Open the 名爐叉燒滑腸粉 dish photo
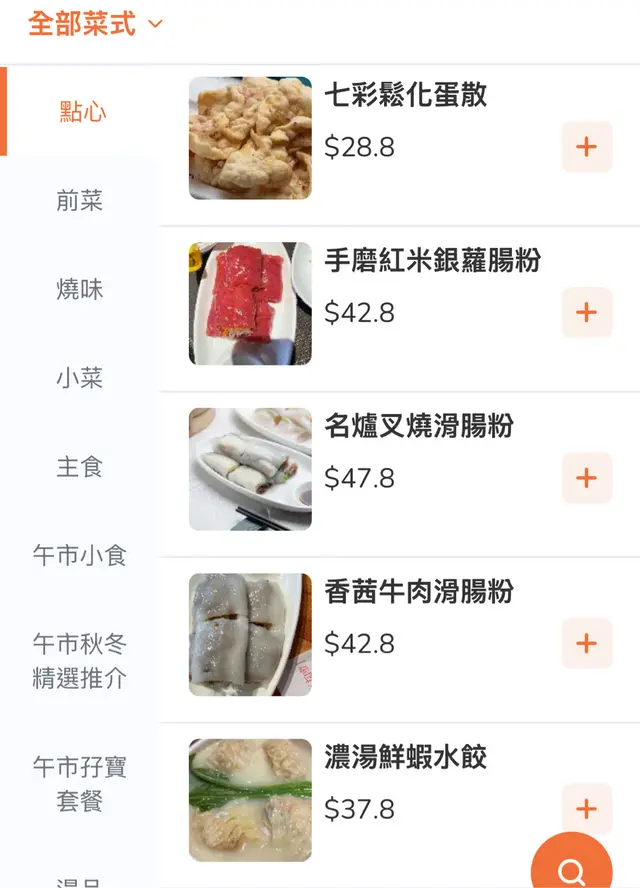 [x=250, y=469]
